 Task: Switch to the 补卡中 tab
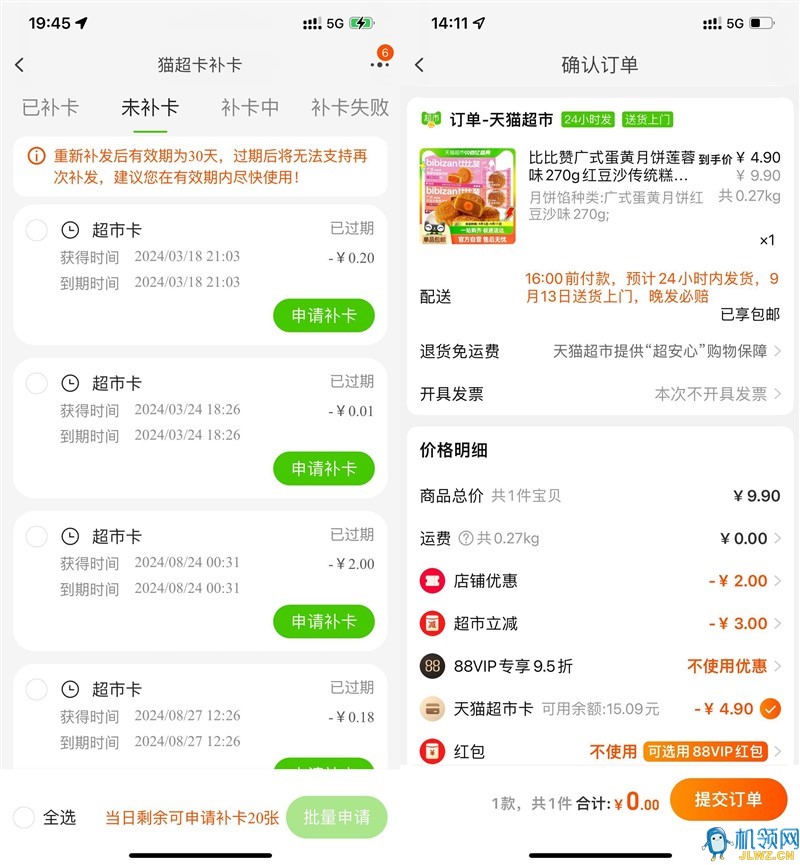pyautogui.click(x=250, y=107)
